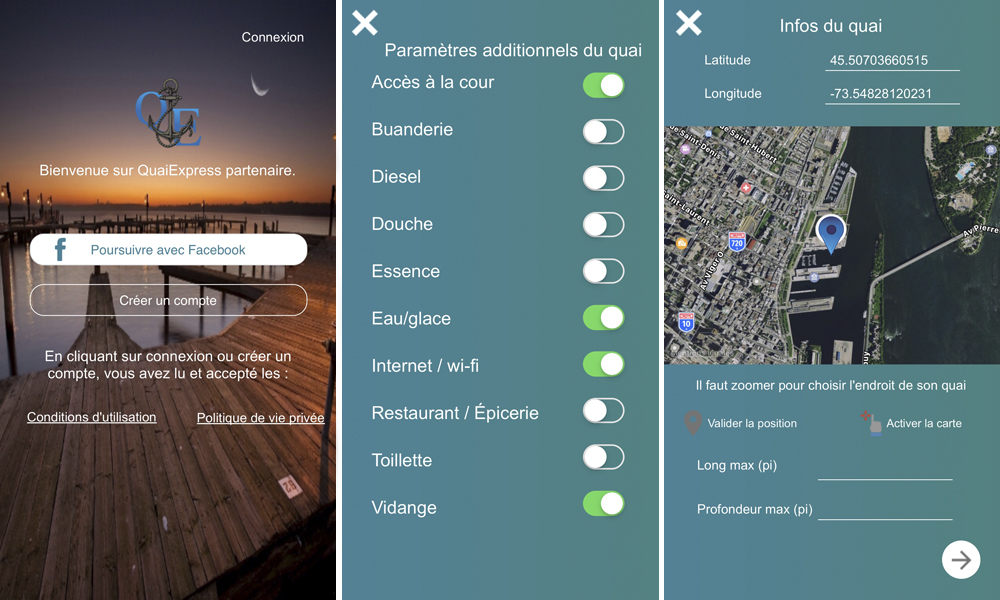Turn on the Diesel toggle
The image size is (1000, 600).
coord(603,179)
